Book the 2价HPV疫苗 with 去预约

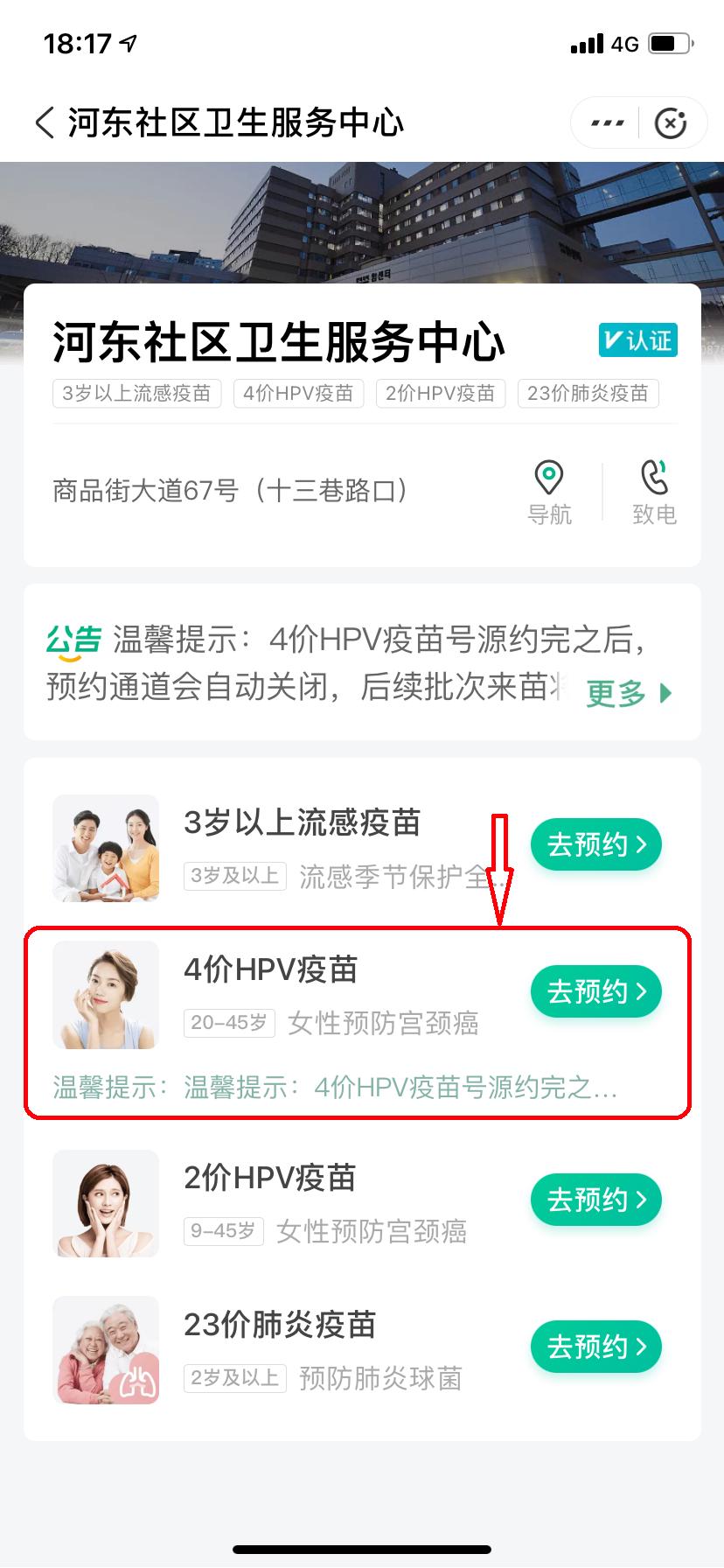coord(595,1200)
